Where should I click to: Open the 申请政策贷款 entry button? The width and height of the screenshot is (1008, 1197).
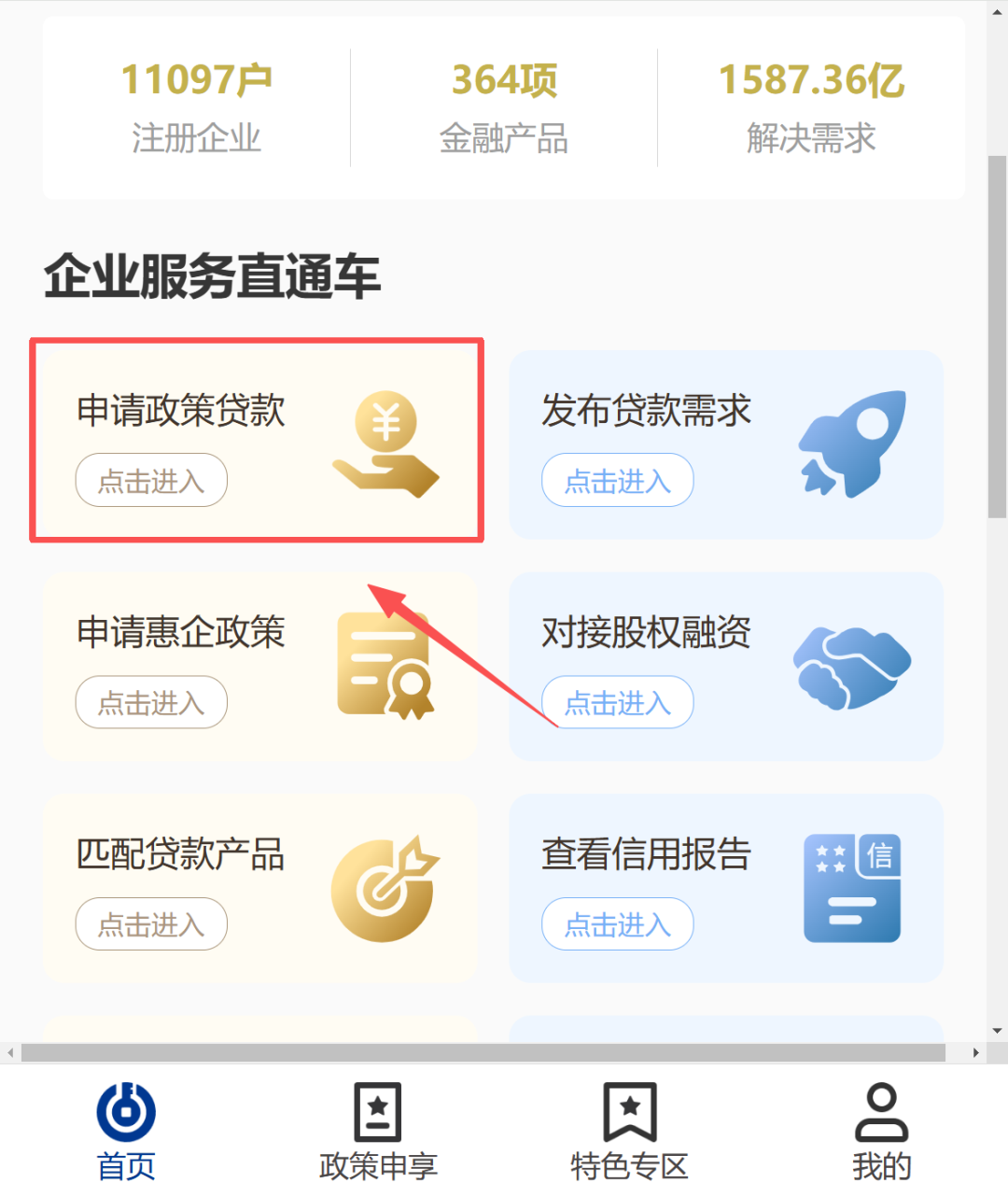tap(151, 481)
